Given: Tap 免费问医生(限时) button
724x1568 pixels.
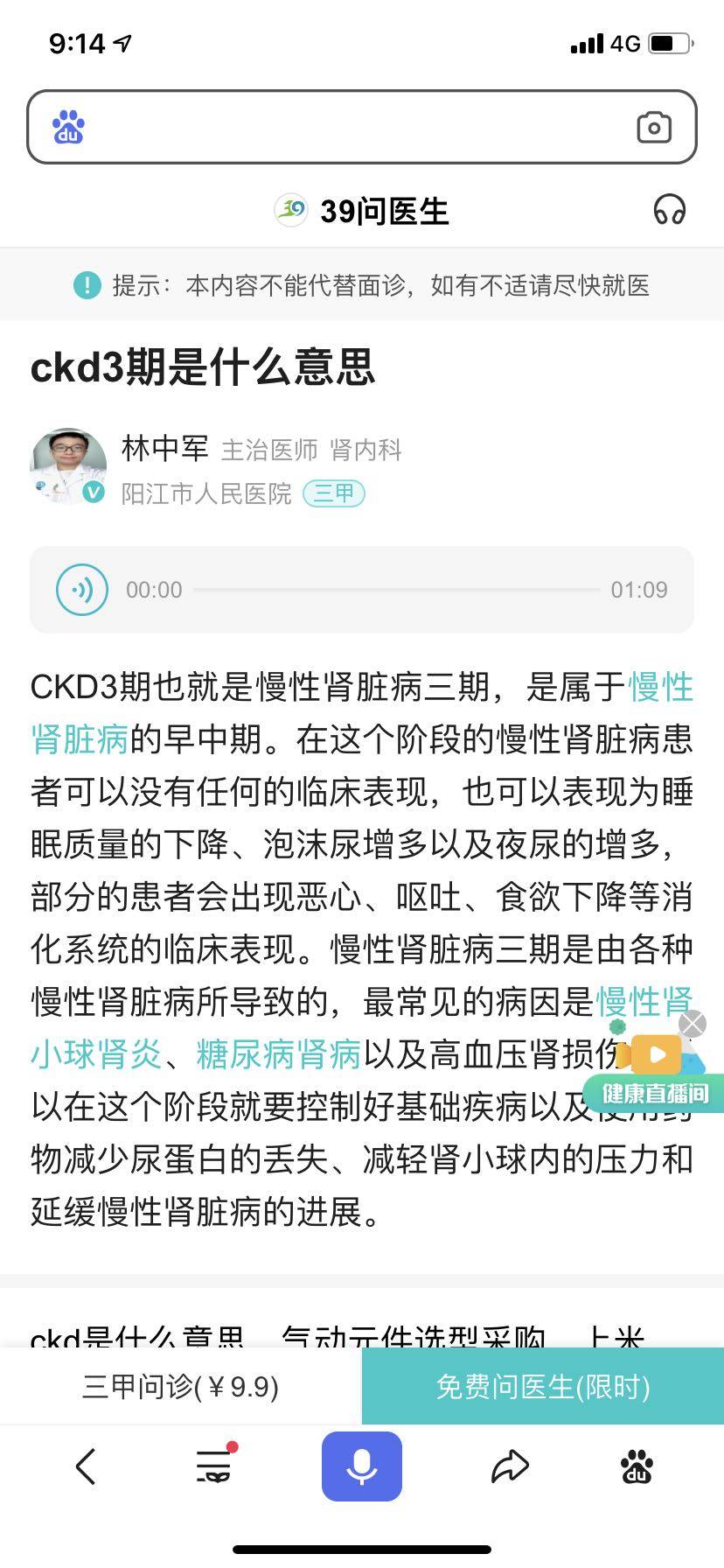Looking at the screenshot, I should pyautogui.click(x=543, y=1386).
